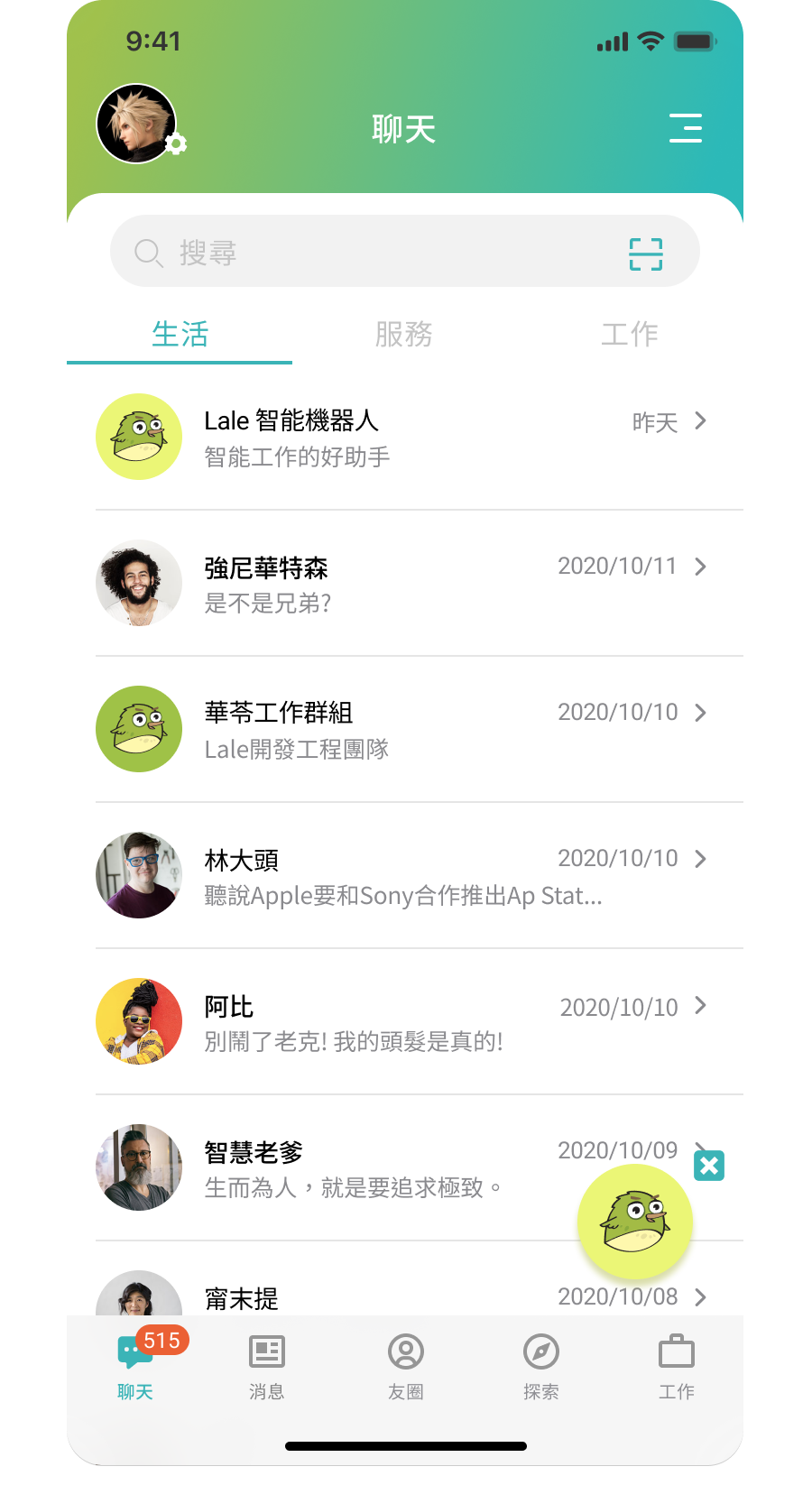Dismiss the floating bird assistant
This screenshot has height=1485, width=812.
(x=709, y=1166)
